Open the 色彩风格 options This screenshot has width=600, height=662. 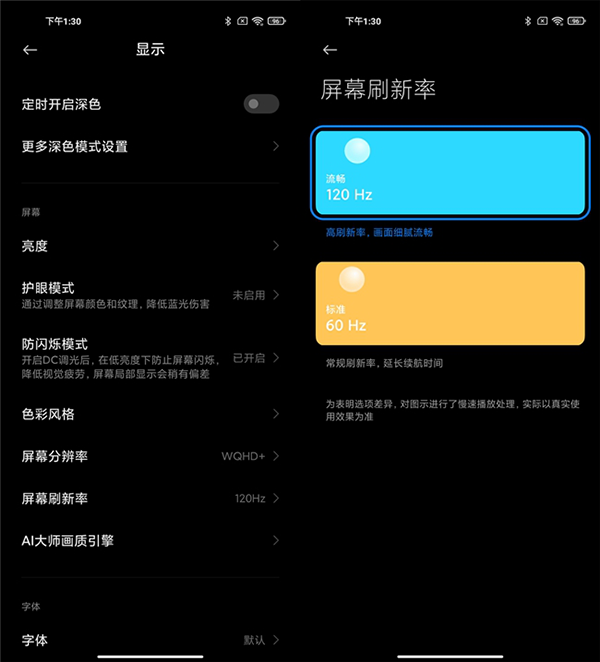[150, 414]
